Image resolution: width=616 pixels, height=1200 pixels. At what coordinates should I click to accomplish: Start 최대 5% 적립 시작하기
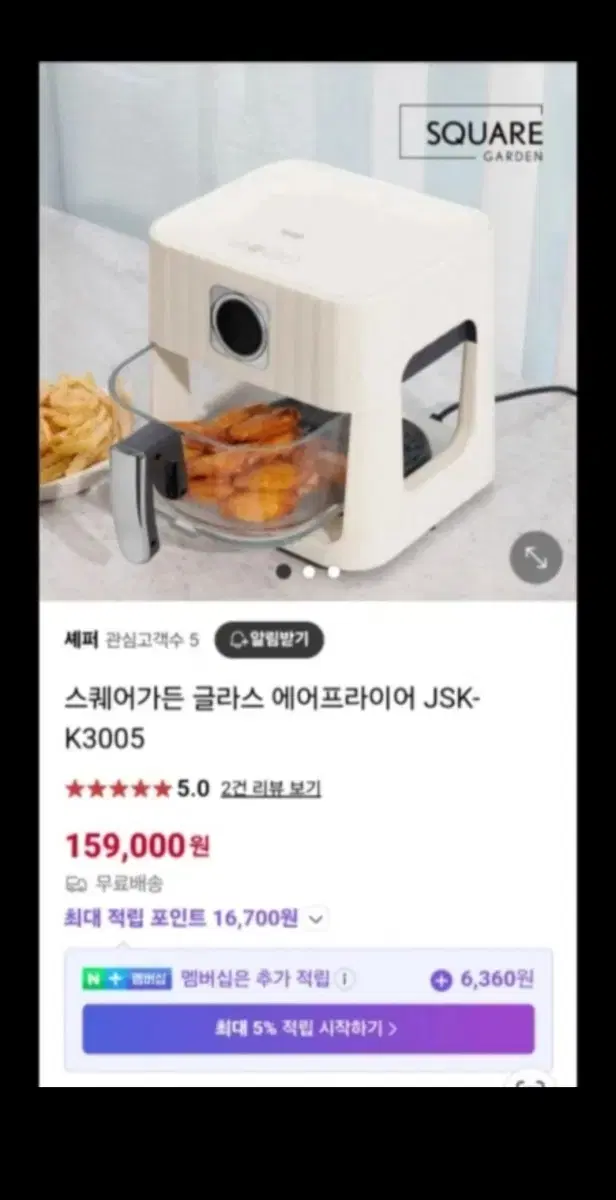tap(308, 1028)
